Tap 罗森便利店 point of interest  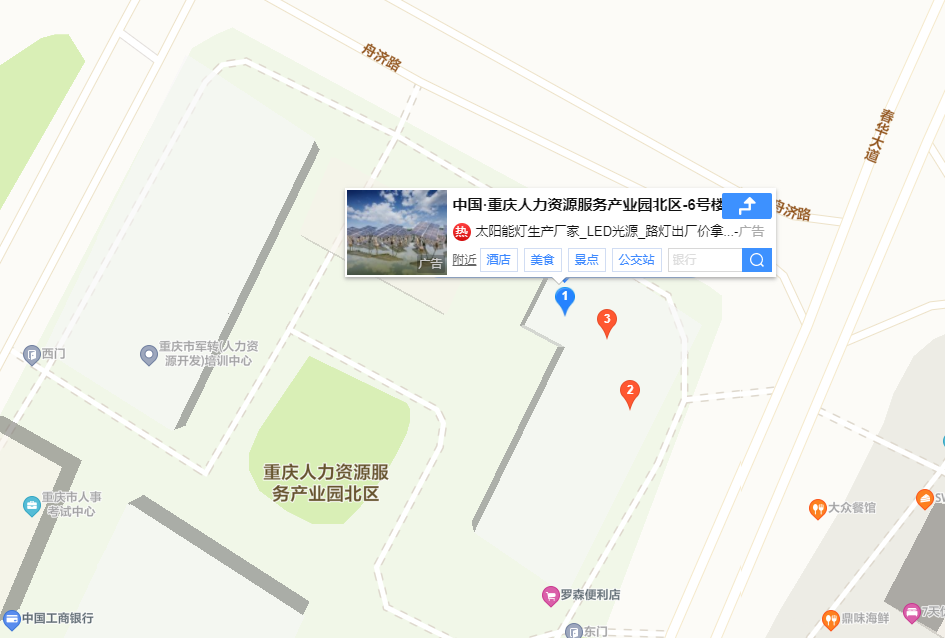pyautogui.click(x=549, y=595)
